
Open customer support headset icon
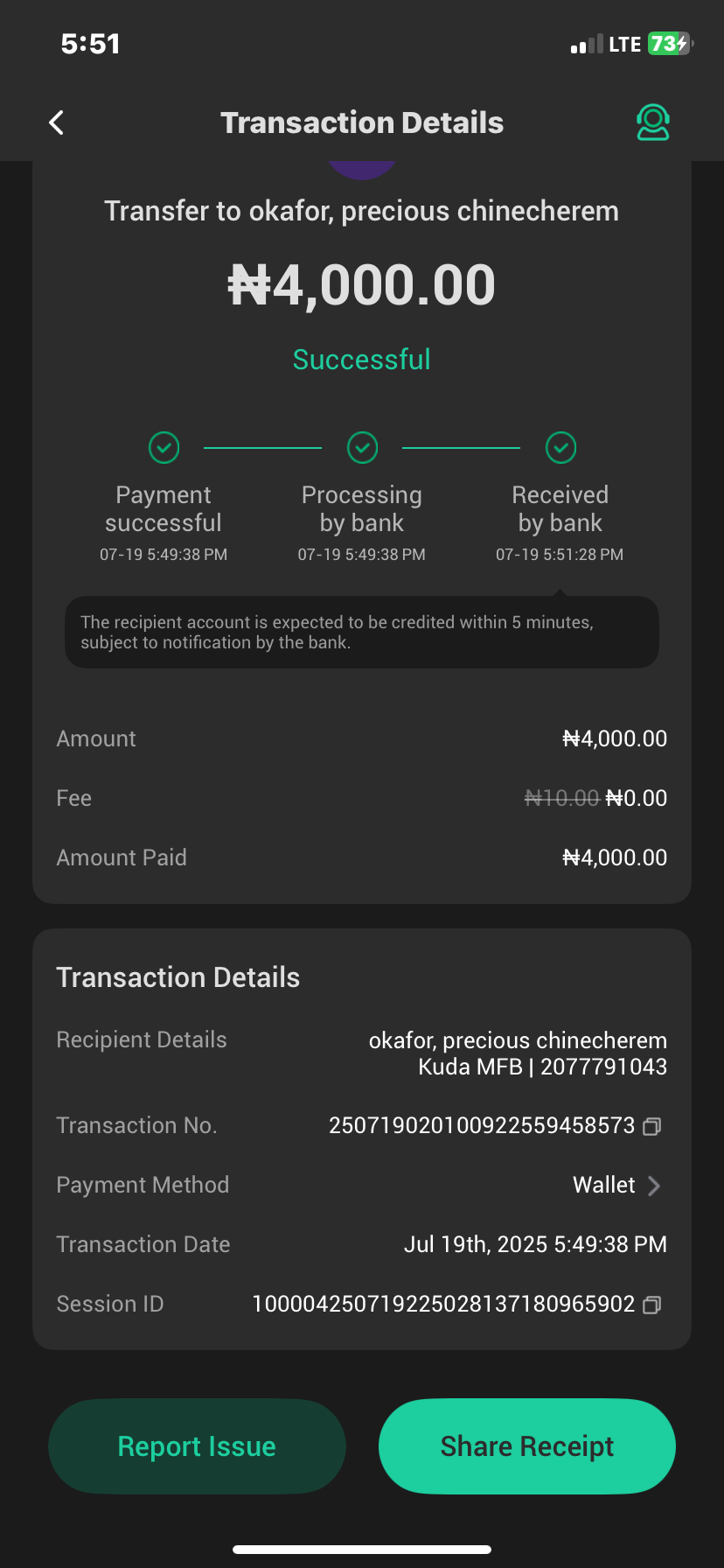(652, 122)
